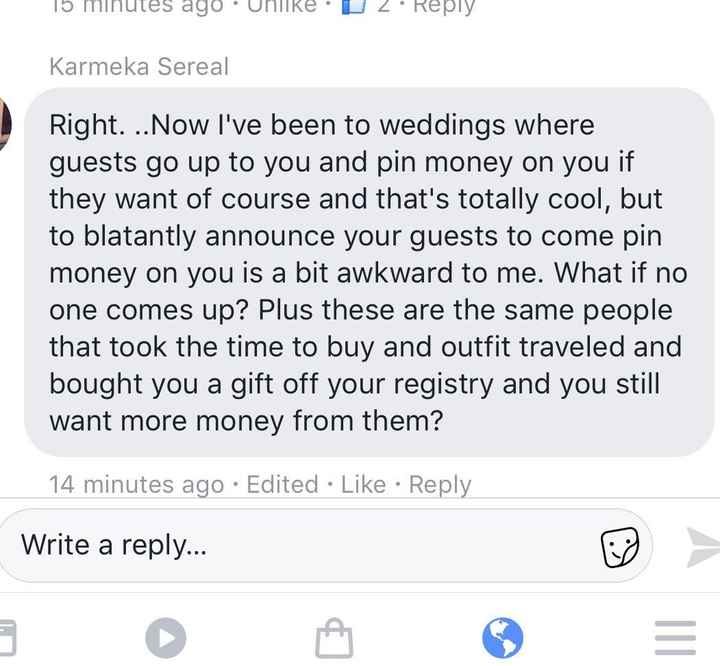
Task: Switch to the Watch video tab
Action: coord(165,634)
